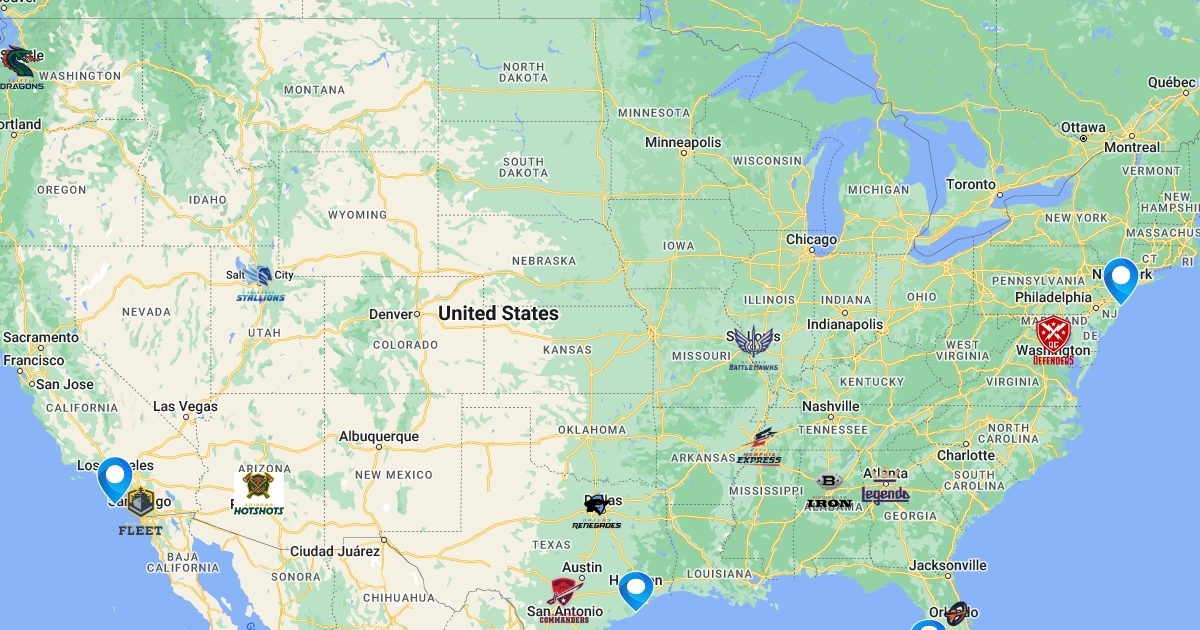This screenshot has width=1200, height=630.
Task: Open the blue pin at Houston
Action: coord(636,589)
